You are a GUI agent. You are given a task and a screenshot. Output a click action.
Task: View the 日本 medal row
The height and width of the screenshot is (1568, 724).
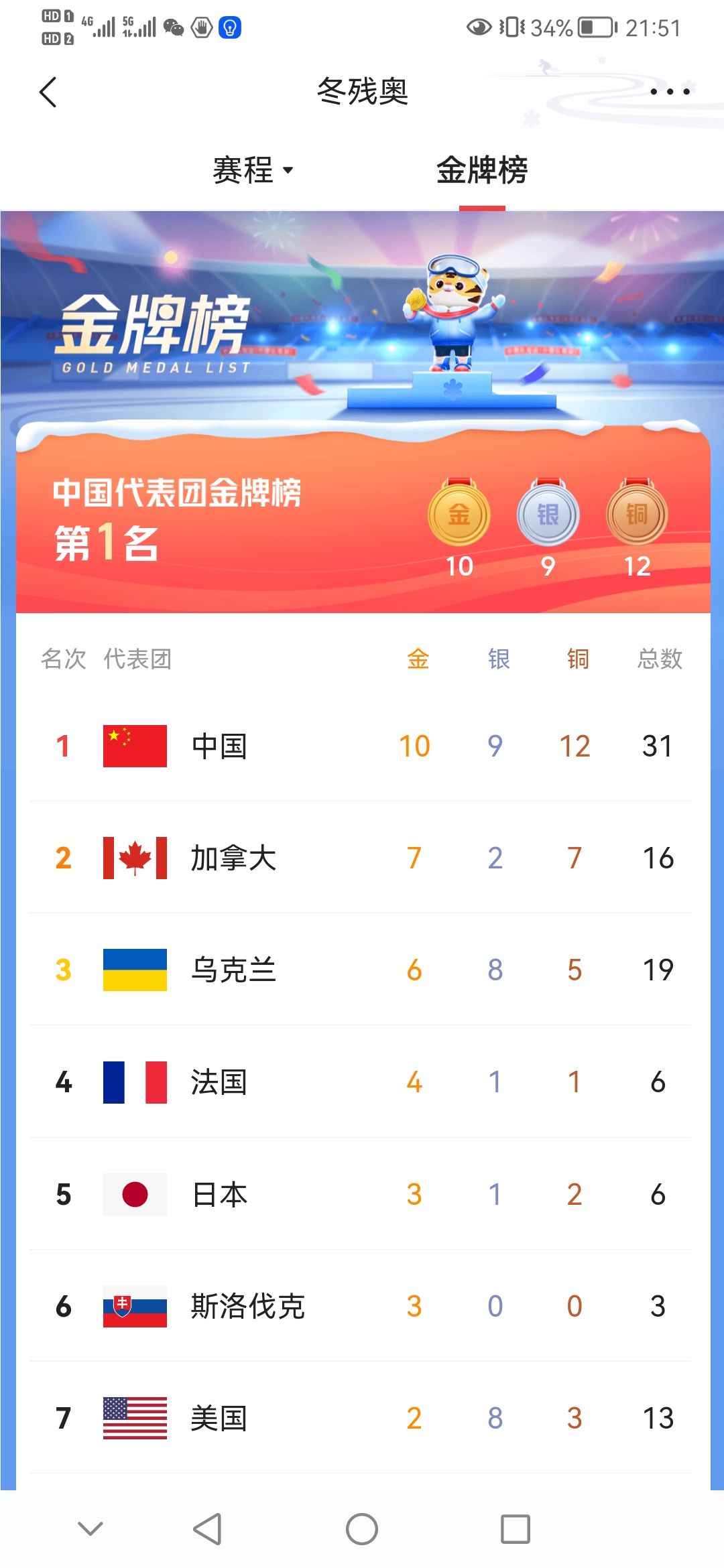361,1194
